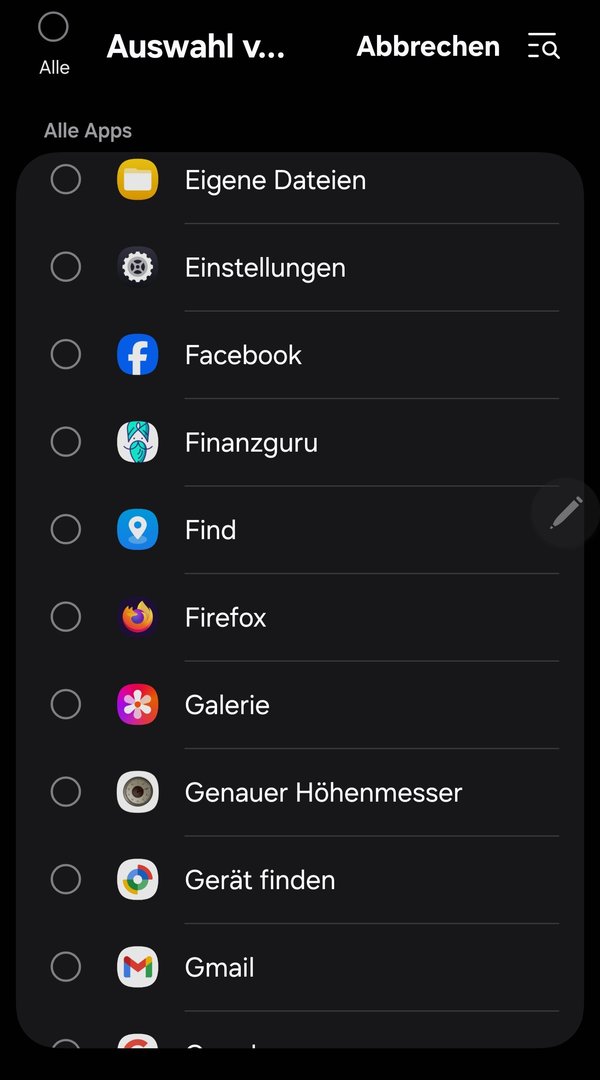
Task: Mark Facebook in the app list
Action: (66, 354)
